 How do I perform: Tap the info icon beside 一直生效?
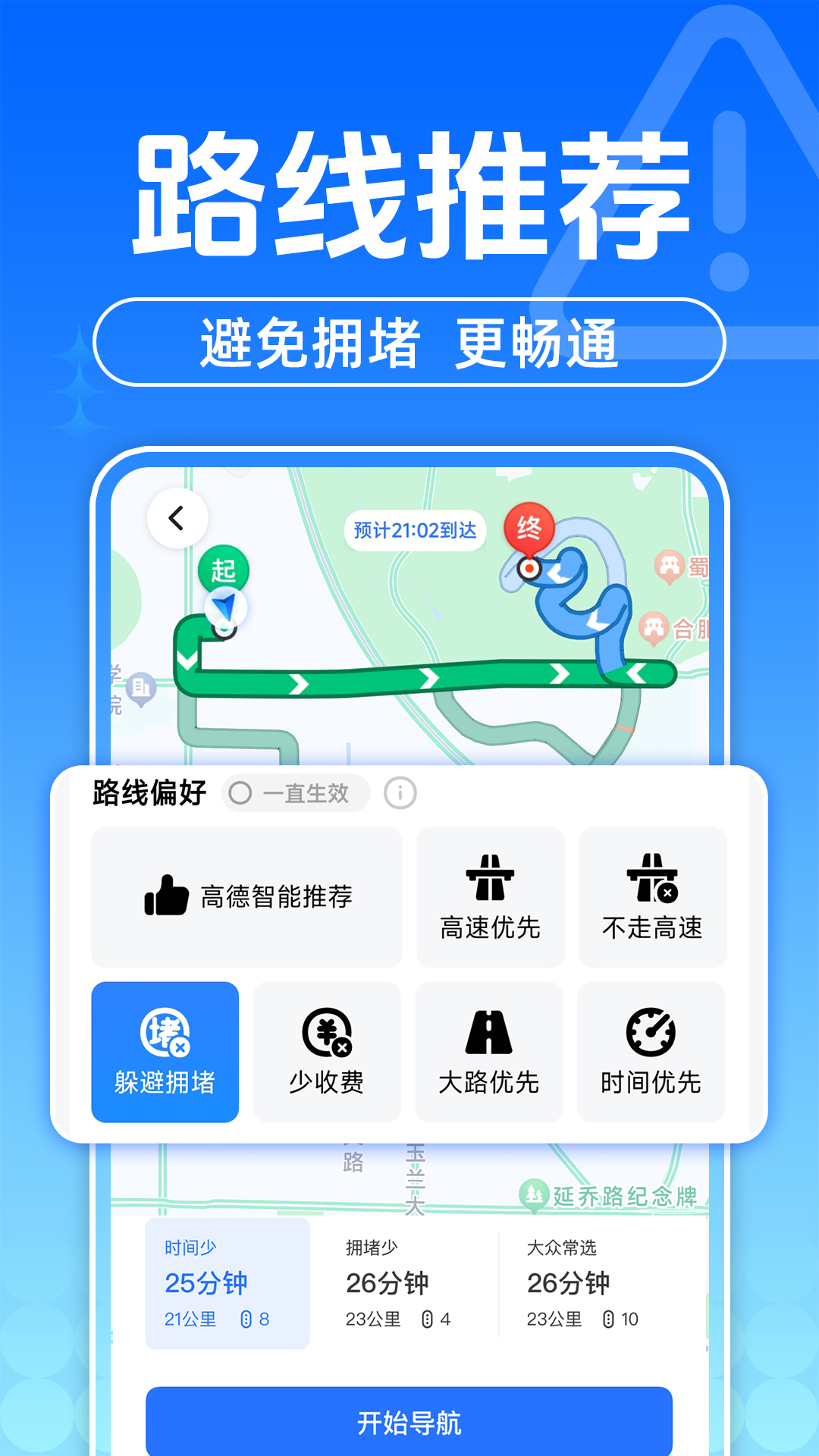[400, 793]
